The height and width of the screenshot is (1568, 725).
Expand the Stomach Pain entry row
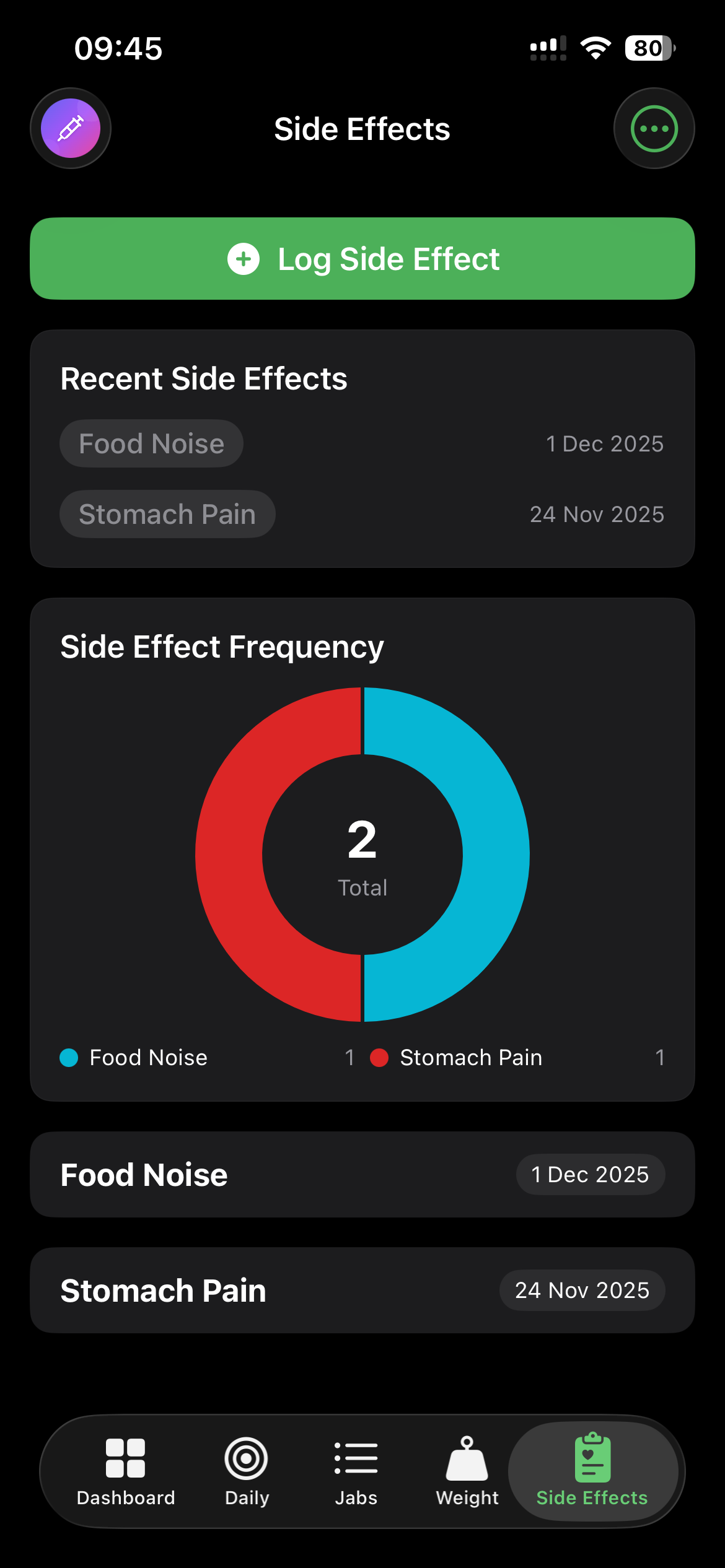pos(362,1291)
